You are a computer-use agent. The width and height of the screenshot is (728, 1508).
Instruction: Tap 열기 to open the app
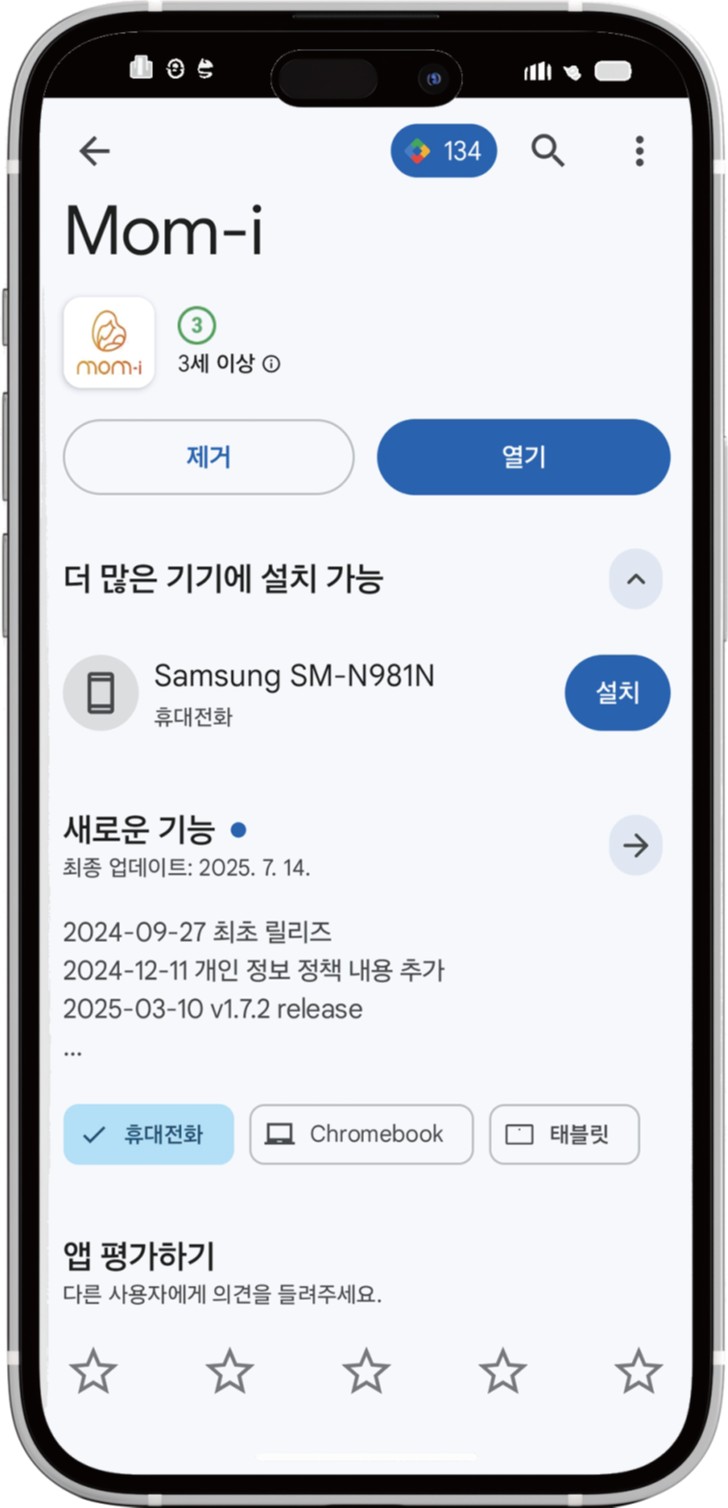523,457
